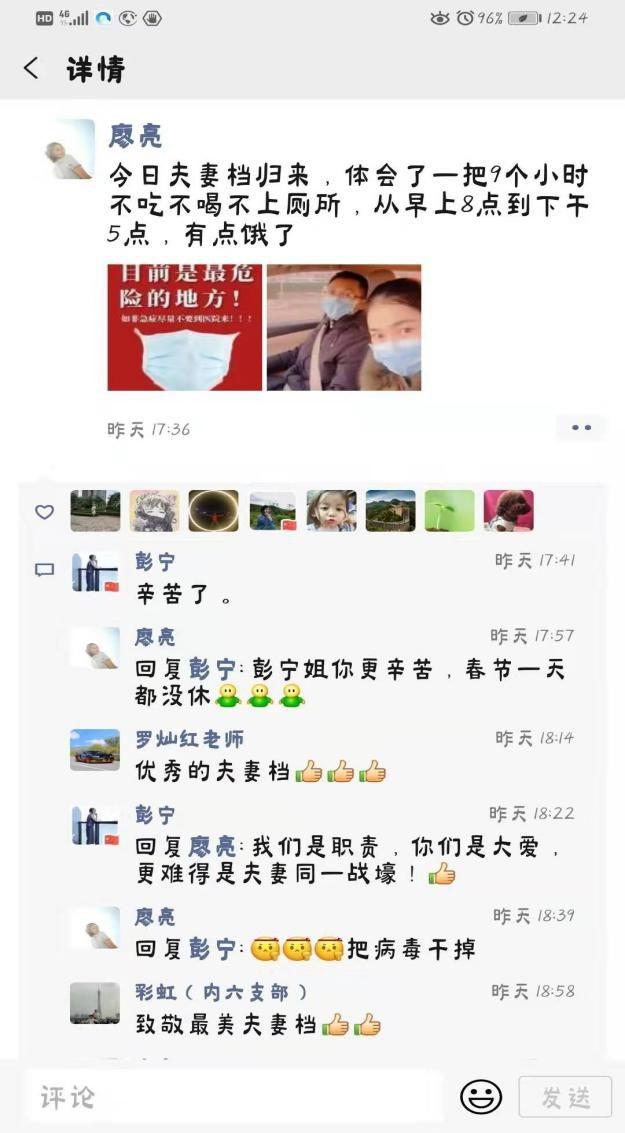This screenshot has height=1133, width=625.
Task: Go back from the 详情 page
Action: click(31, 68)
